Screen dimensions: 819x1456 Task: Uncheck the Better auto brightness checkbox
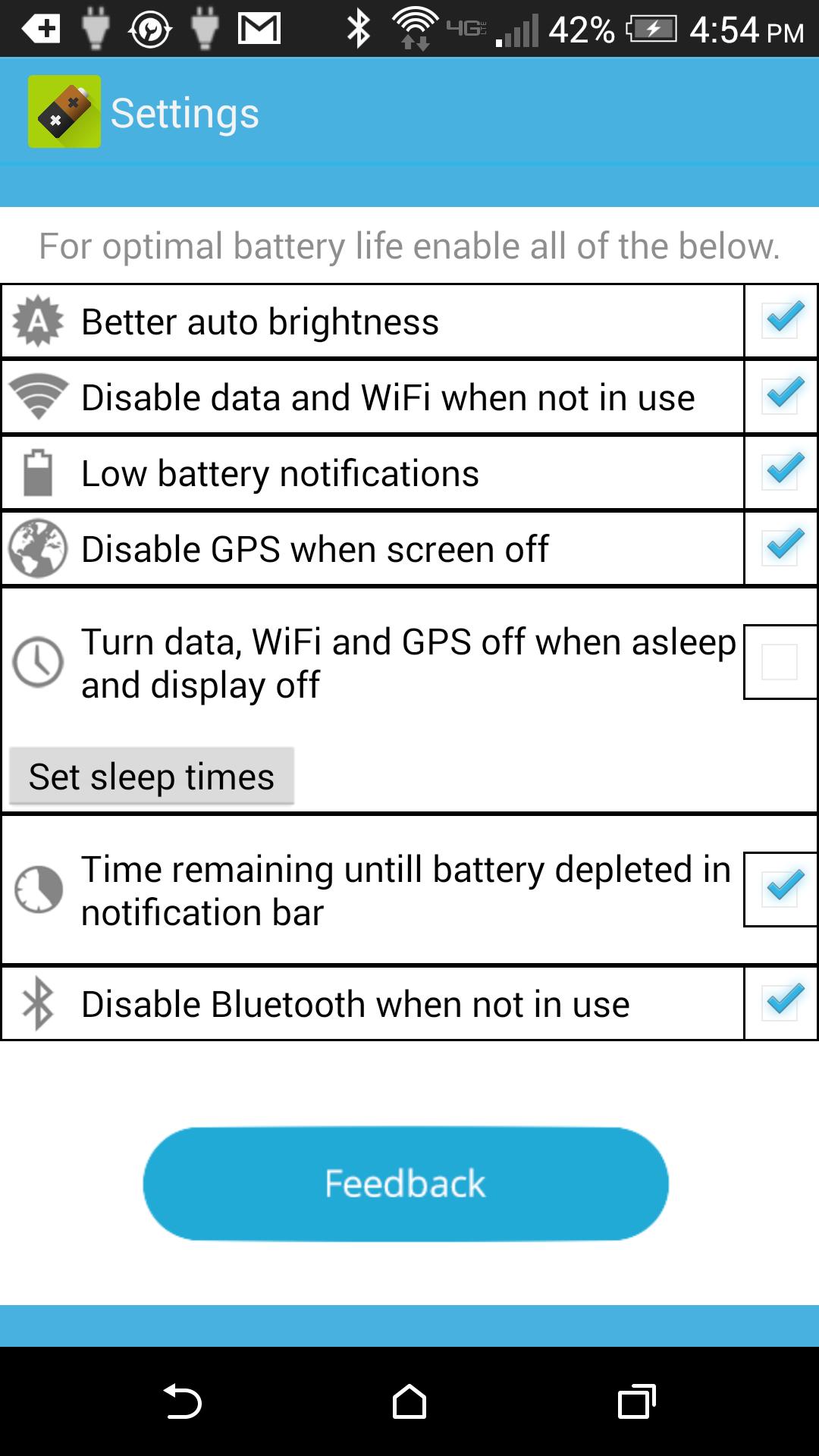[780, 321]
